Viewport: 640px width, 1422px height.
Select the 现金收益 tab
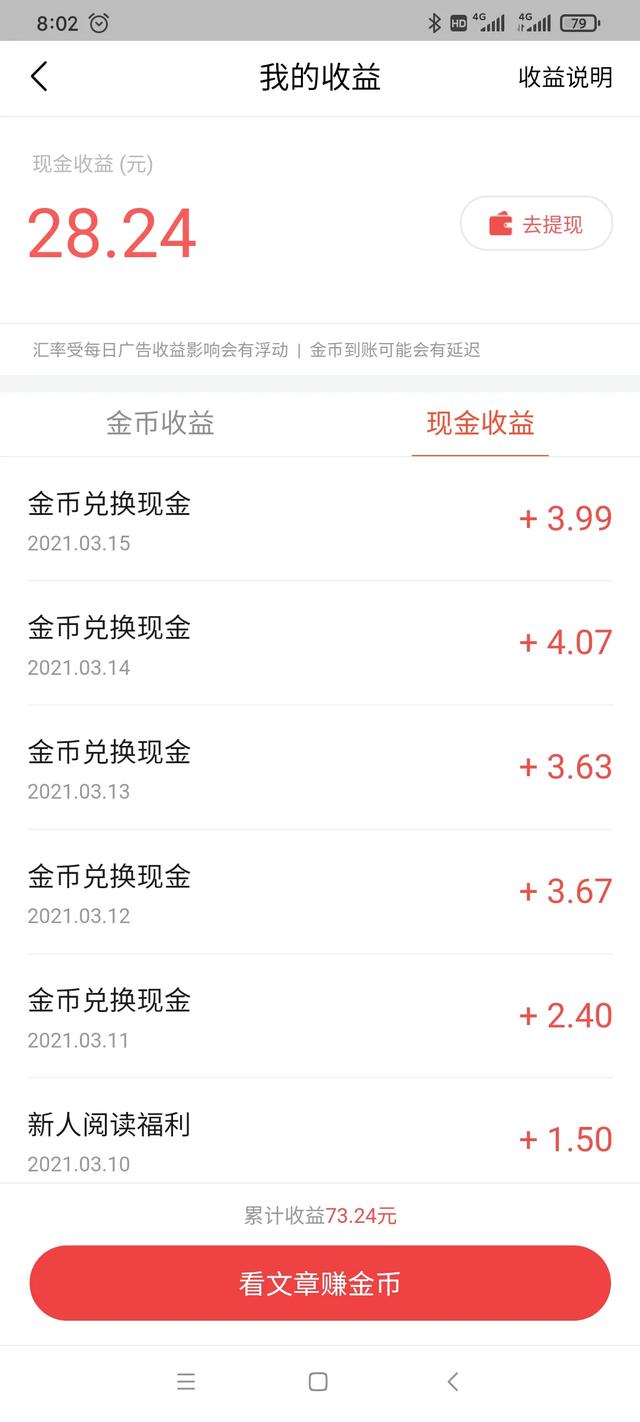480,423
